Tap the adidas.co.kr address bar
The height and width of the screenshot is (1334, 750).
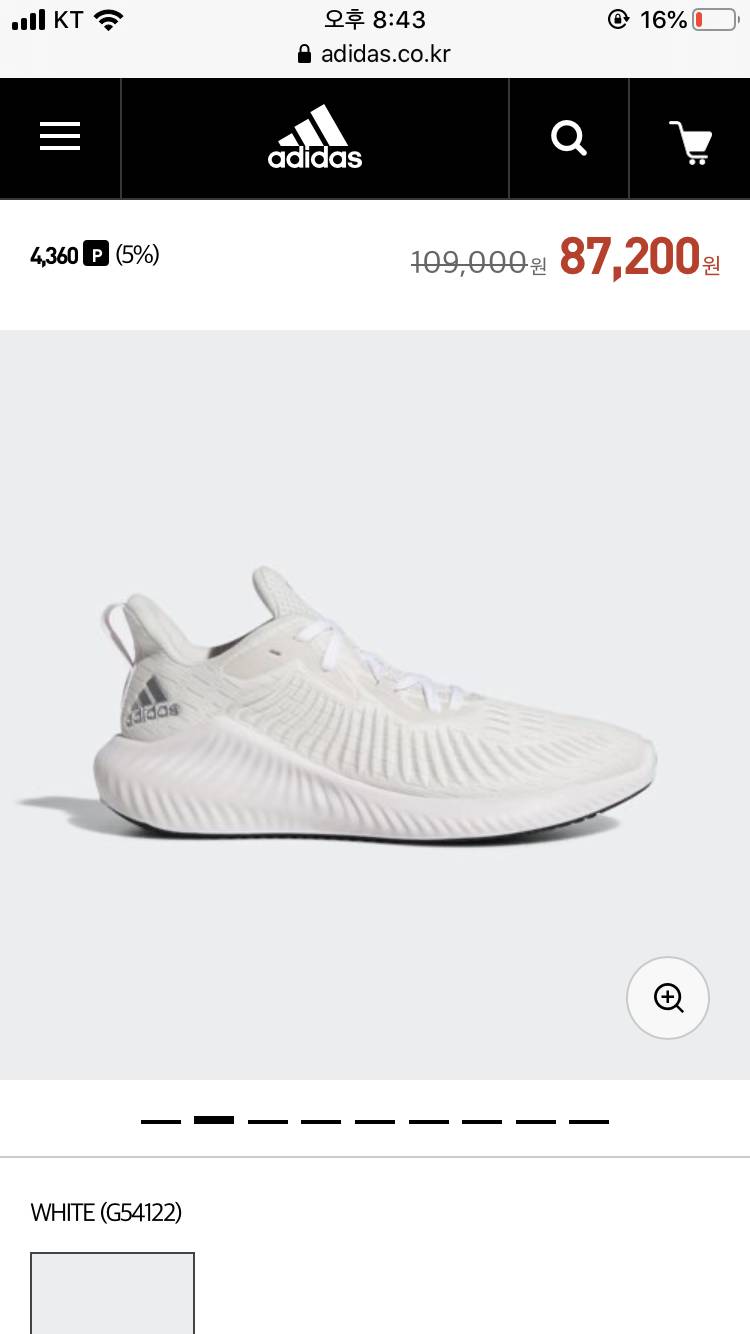tap(375, 54)
